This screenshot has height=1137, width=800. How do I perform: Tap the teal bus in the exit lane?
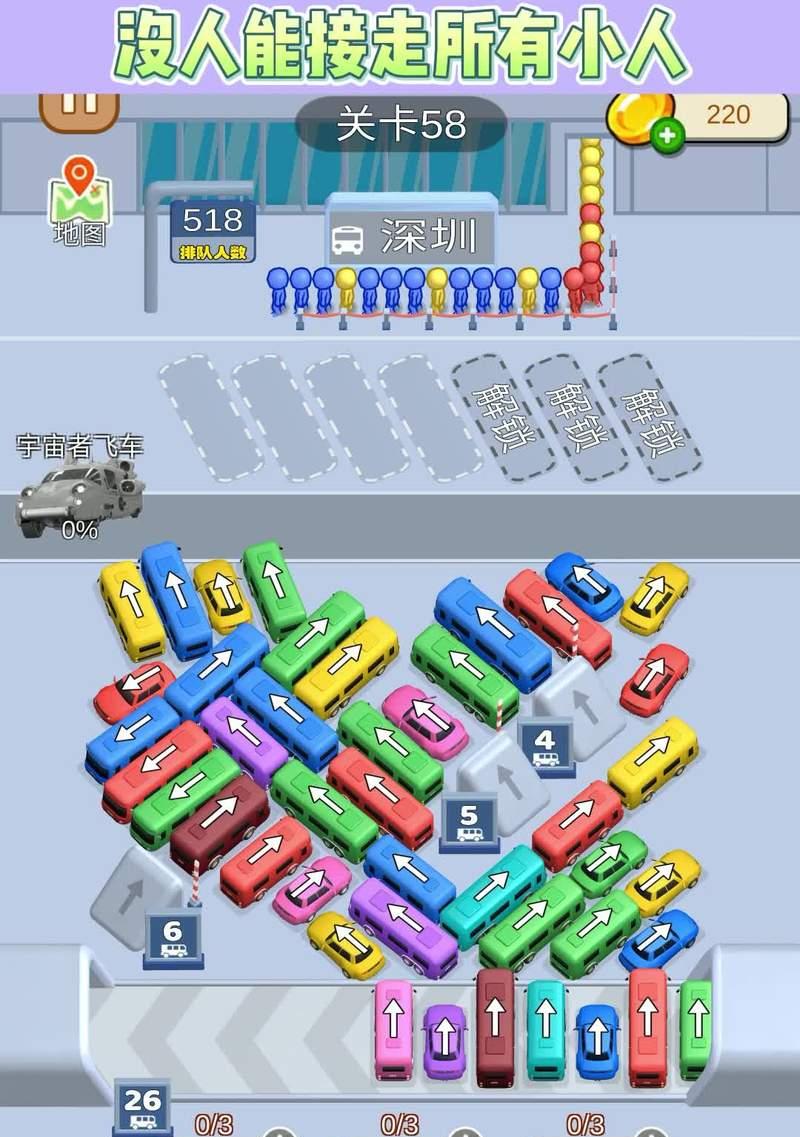click(546, 1028)
